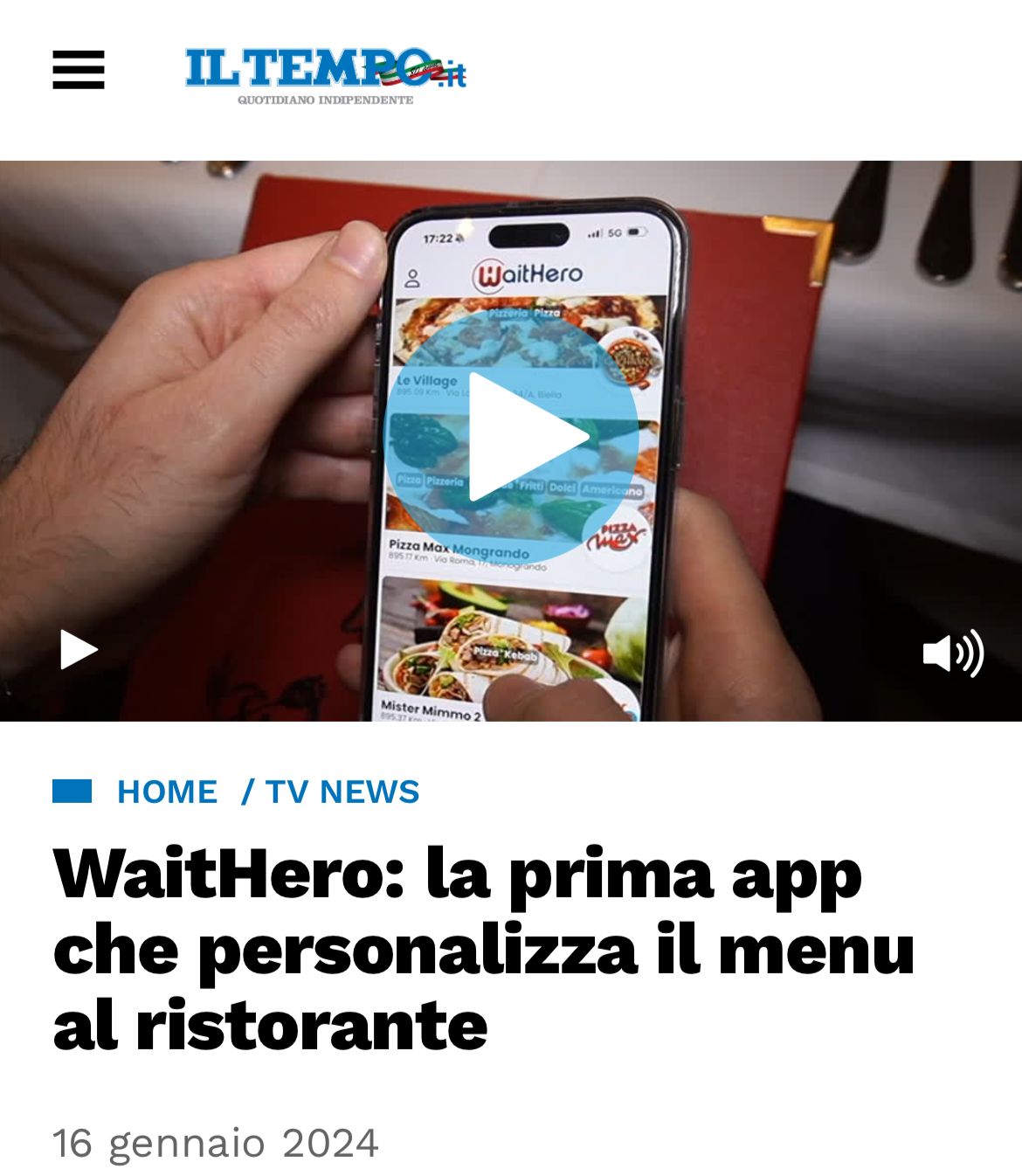Mute the video sound

click(x=952, y=653)
